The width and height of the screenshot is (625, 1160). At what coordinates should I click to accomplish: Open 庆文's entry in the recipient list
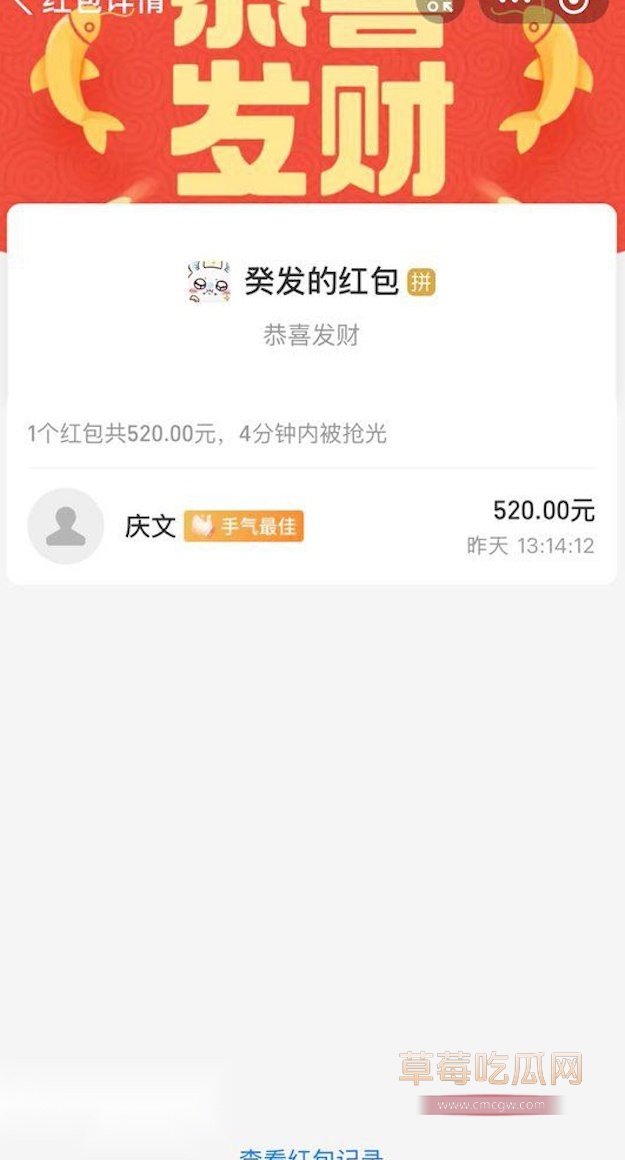(x=311, y=526)
